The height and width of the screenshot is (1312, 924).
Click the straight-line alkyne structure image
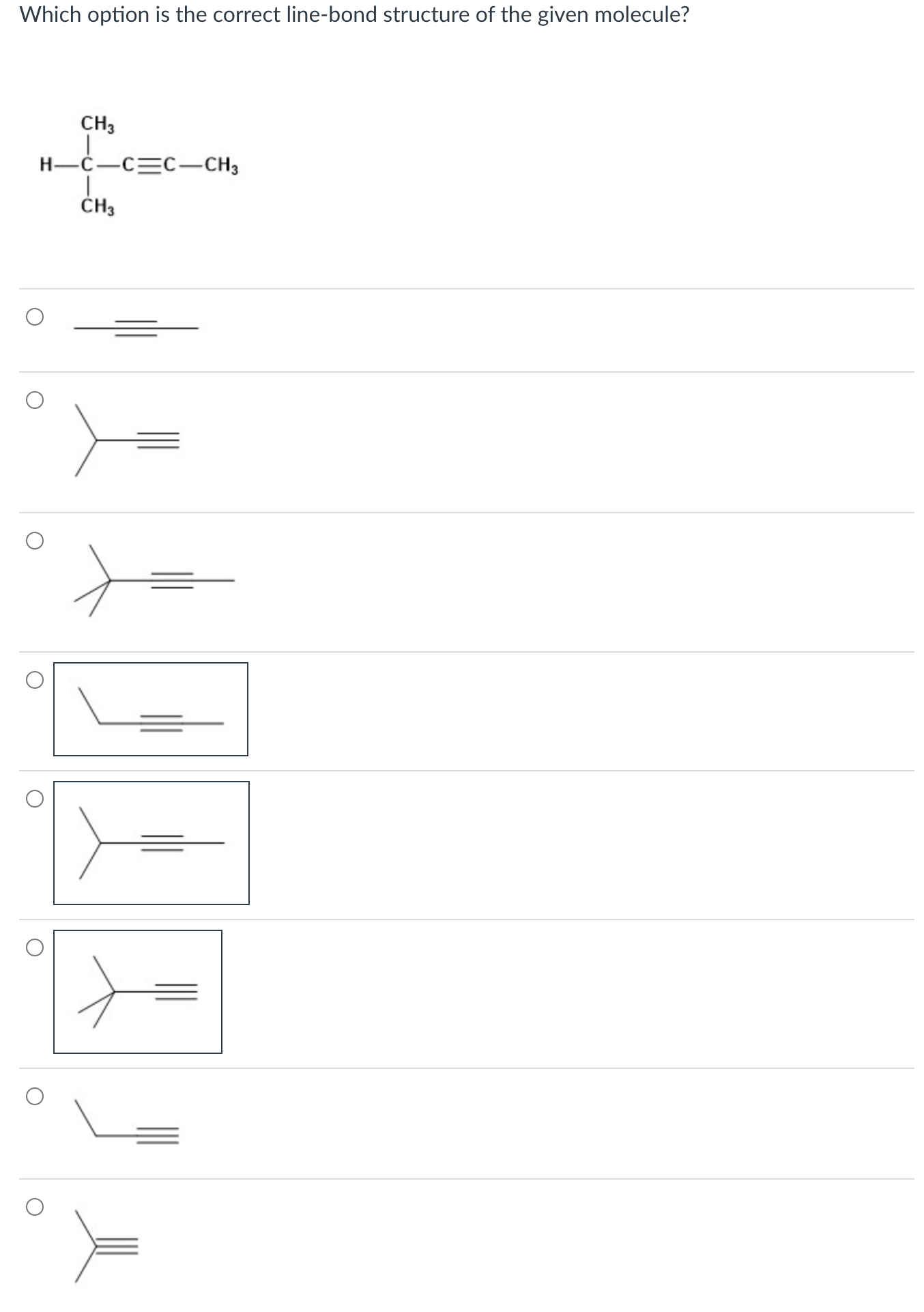pos(134,328)
